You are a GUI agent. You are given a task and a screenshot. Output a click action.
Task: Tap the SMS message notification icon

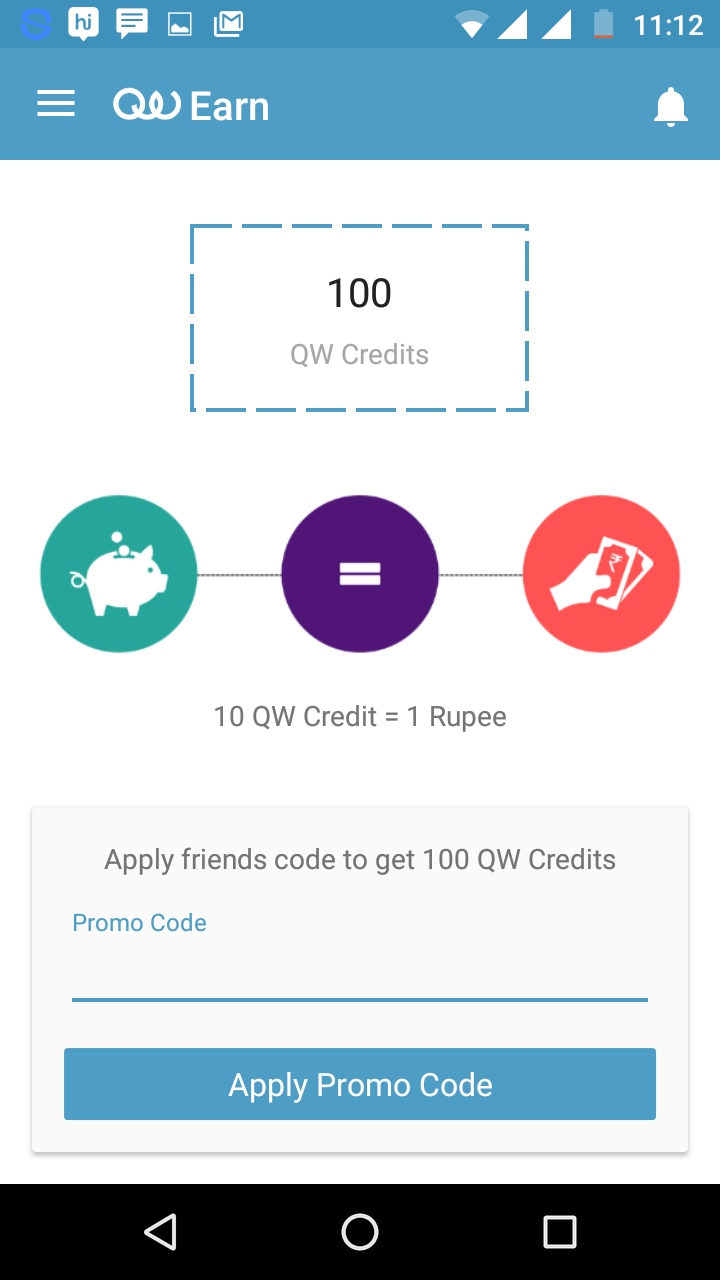(131, 22)
